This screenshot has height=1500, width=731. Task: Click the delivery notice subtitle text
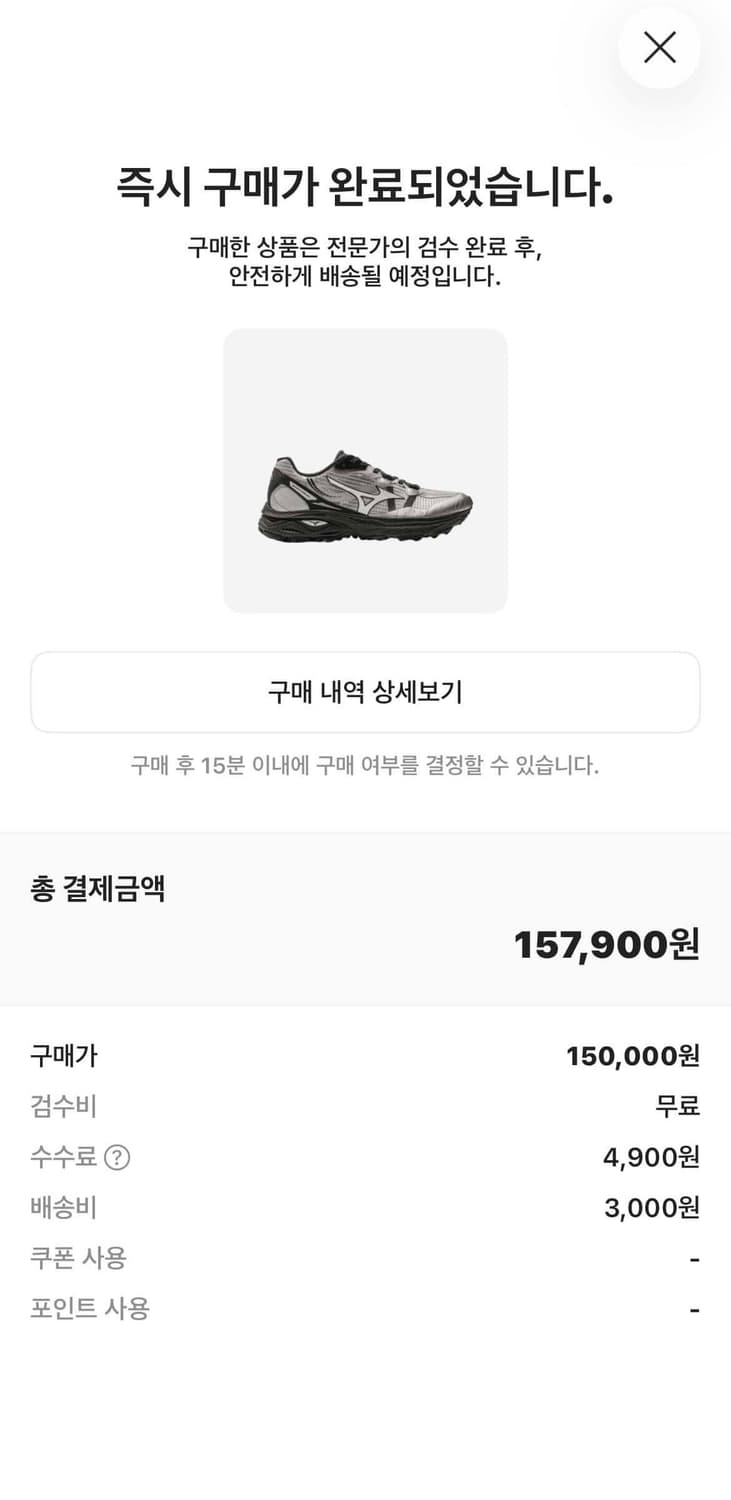pyautogui.click(x=365, y=262)
